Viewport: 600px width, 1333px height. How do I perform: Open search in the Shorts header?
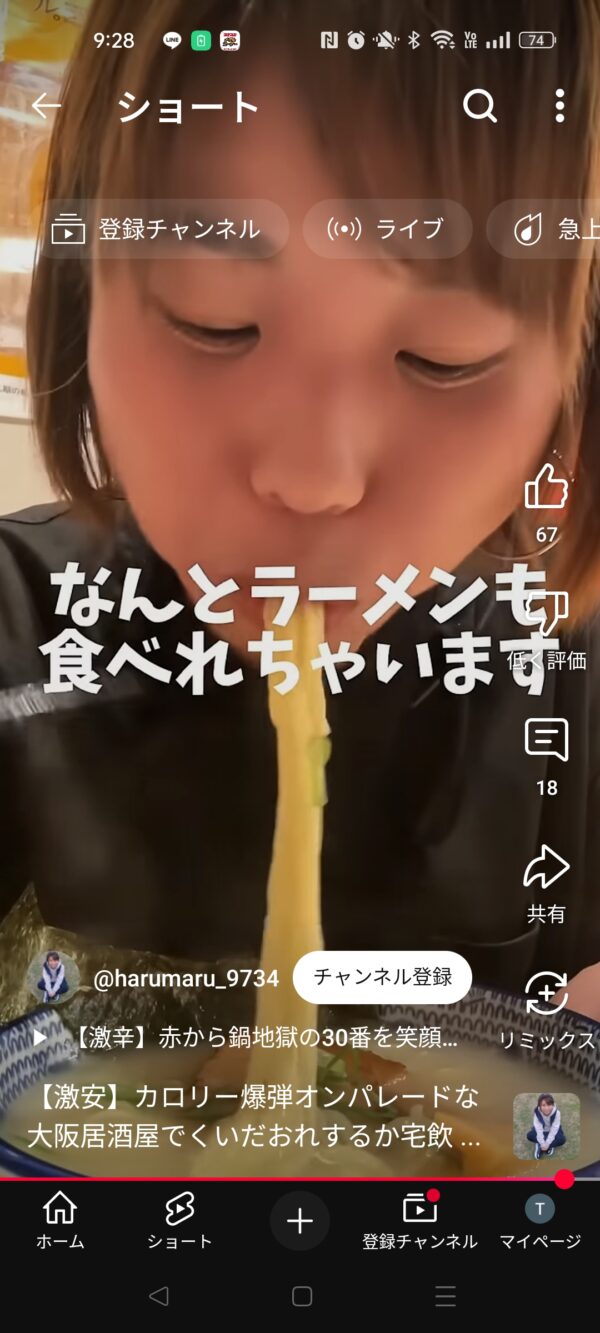pyautogui.click(x=480, y=106)
